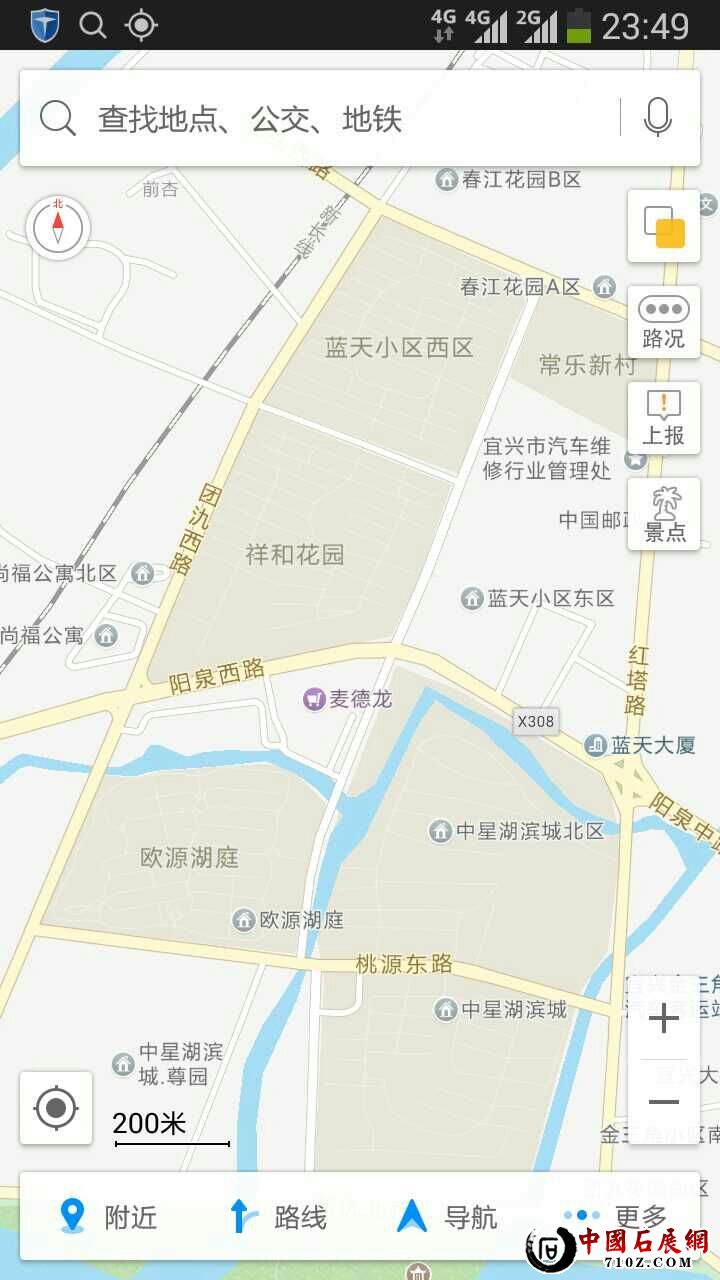Toggle the 路况 traffic layer
The image size is (720, 1280).
(663, 322)
